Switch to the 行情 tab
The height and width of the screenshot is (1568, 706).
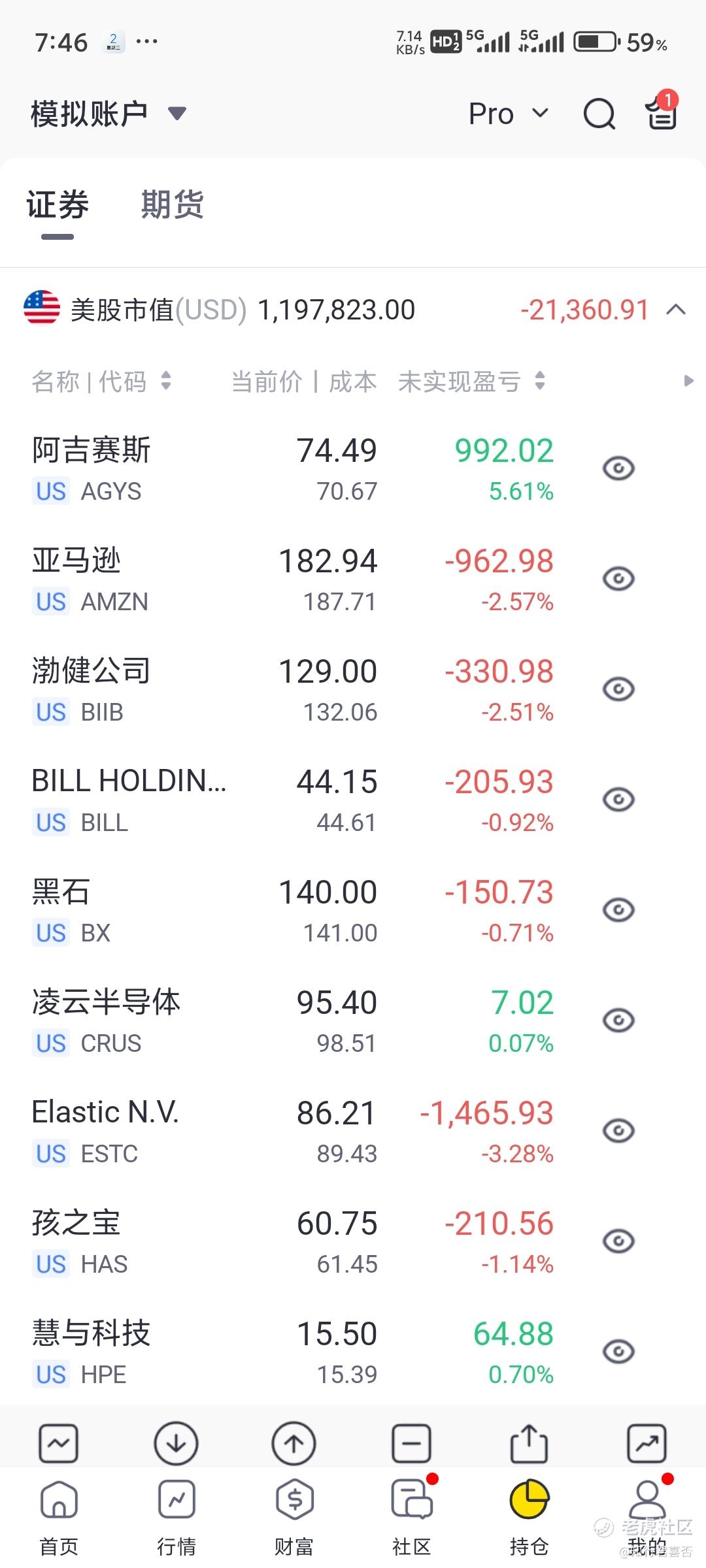pos(176,1517)
